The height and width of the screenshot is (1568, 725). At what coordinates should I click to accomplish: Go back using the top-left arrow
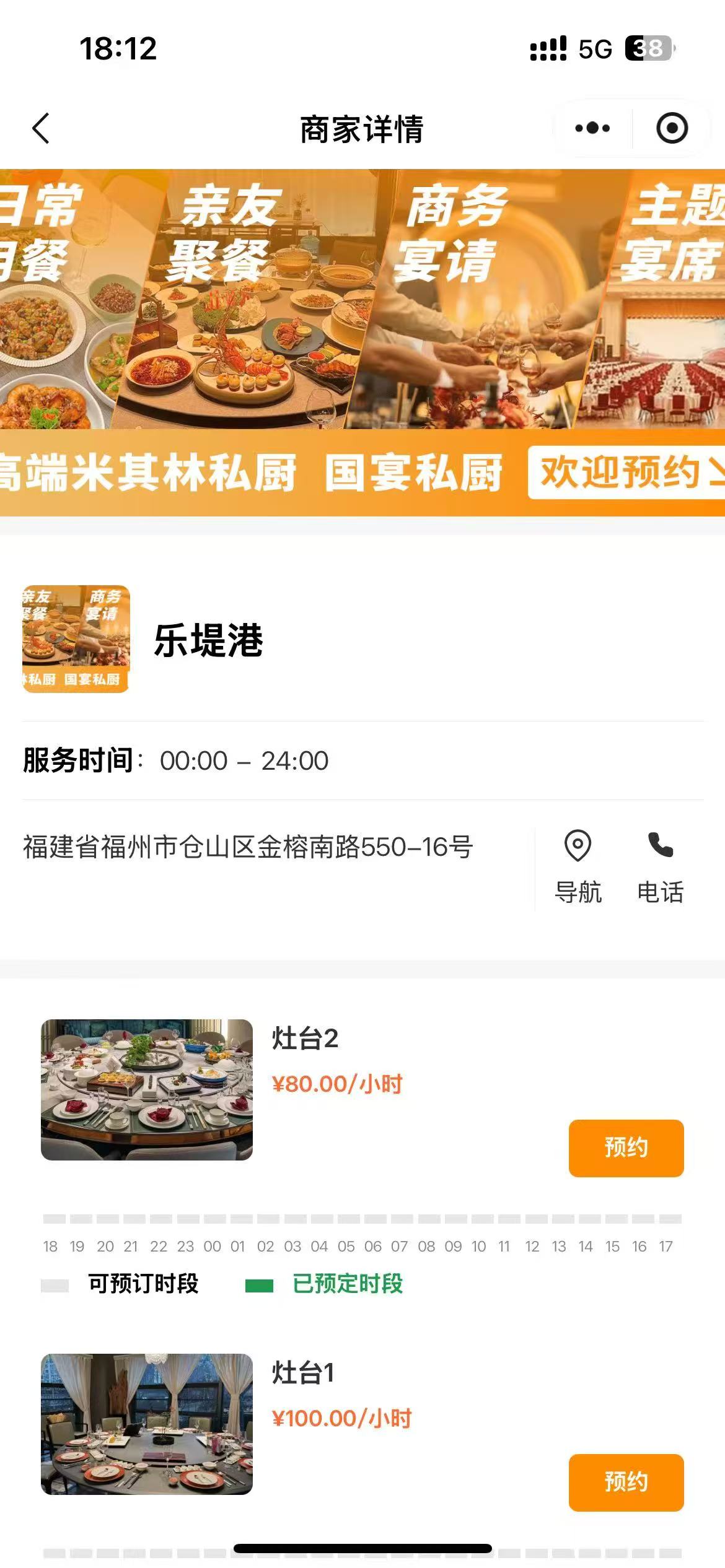tap(41, 129)
